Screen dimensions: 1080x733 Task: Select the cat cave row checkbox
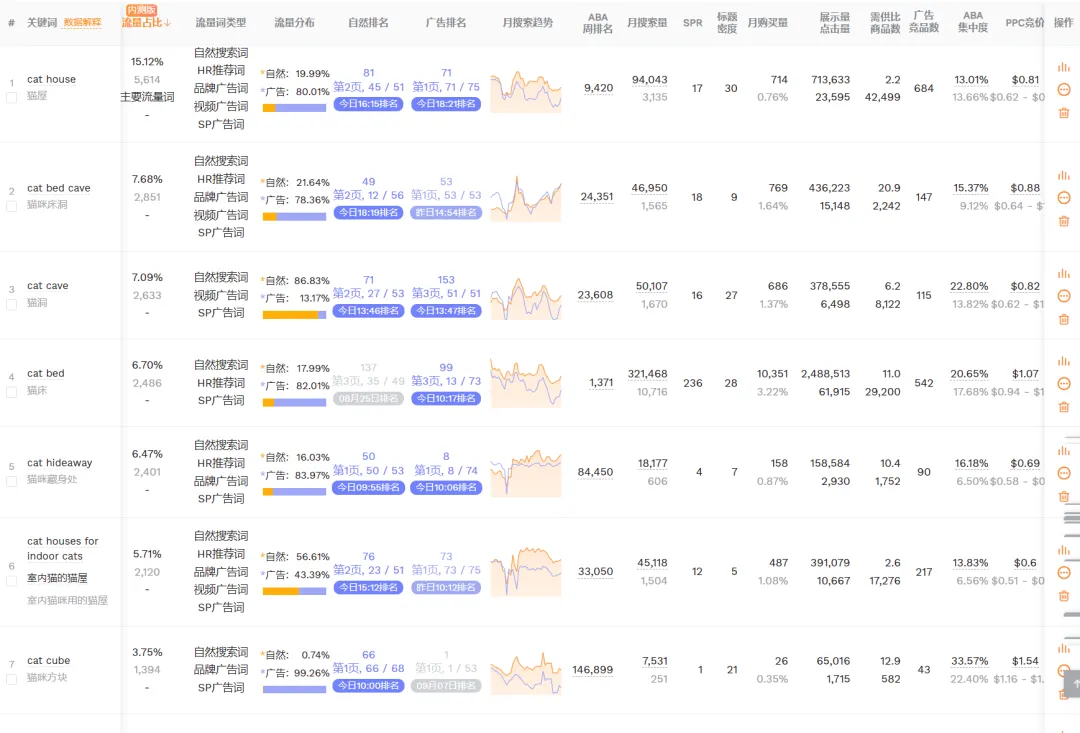12,304
